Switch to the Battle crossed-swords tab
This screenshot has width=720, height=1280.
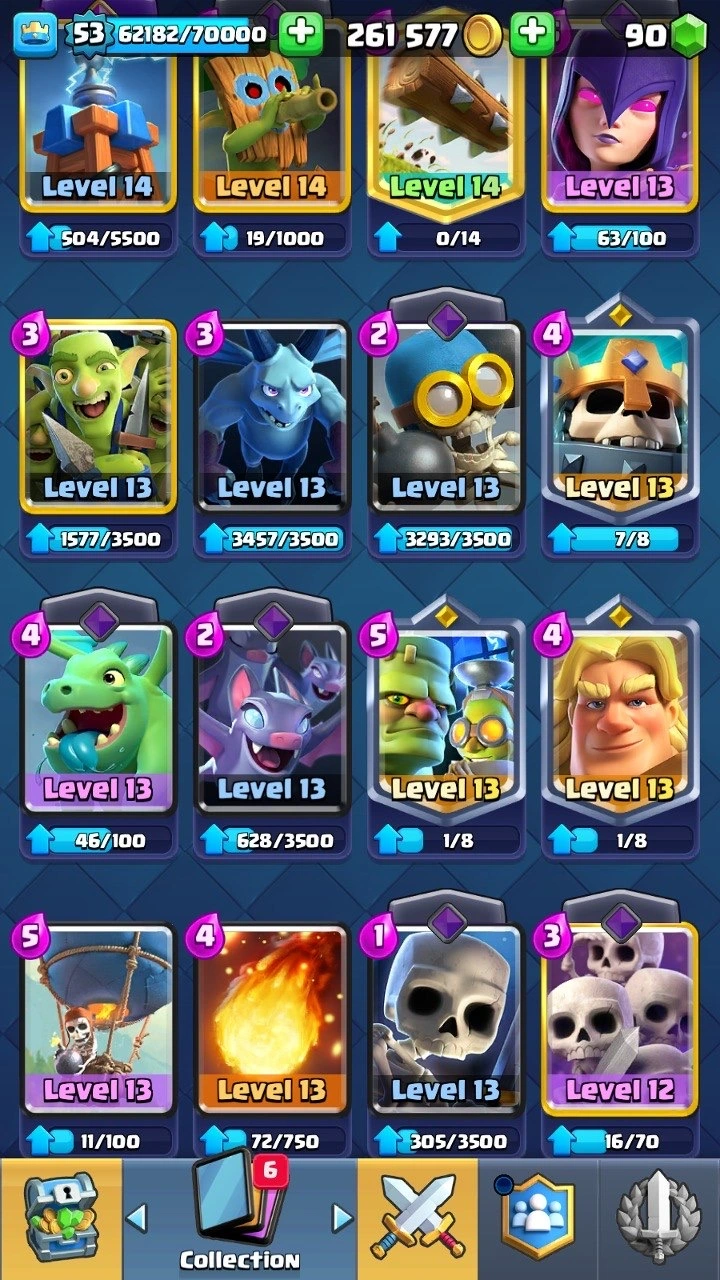[417, 1220]
